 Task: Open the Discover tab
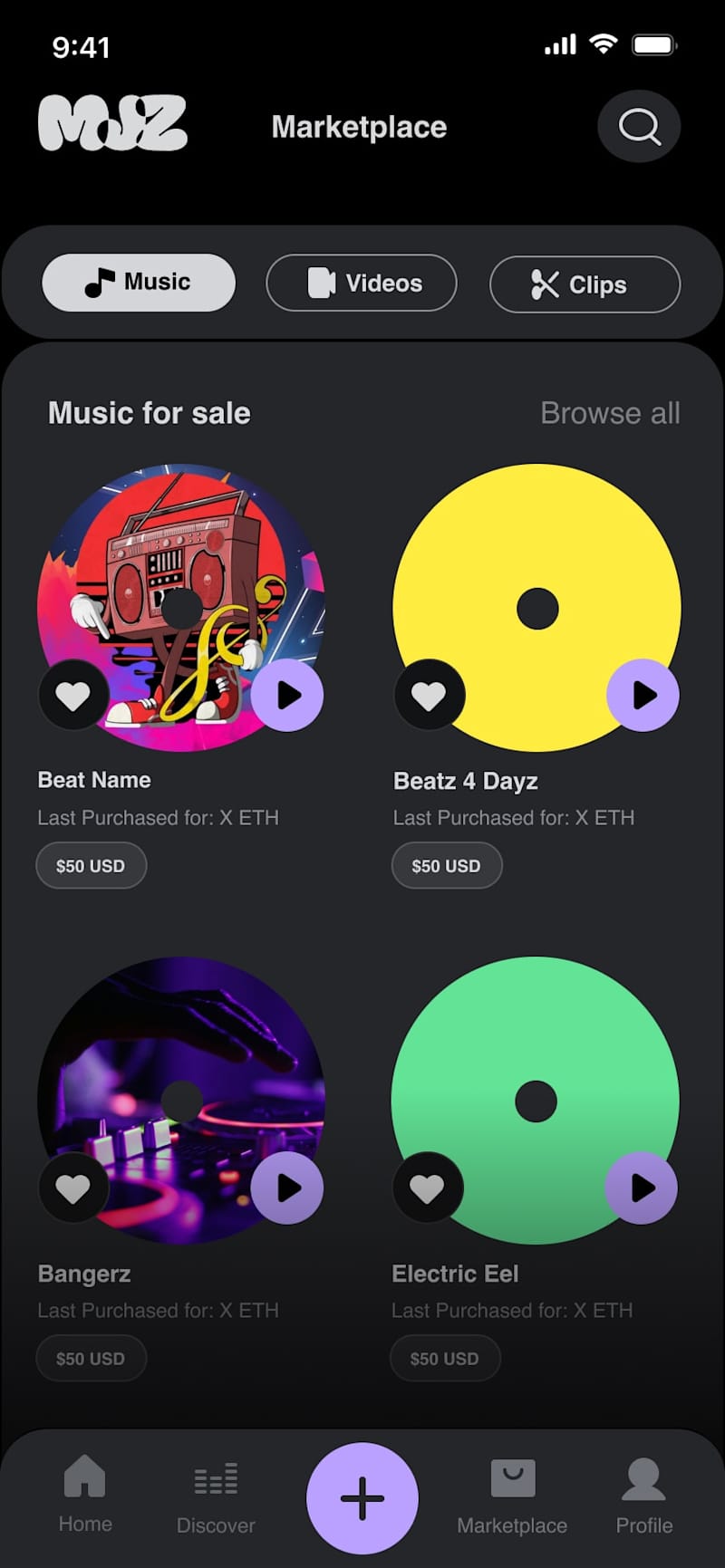(x=216, y=1496)
